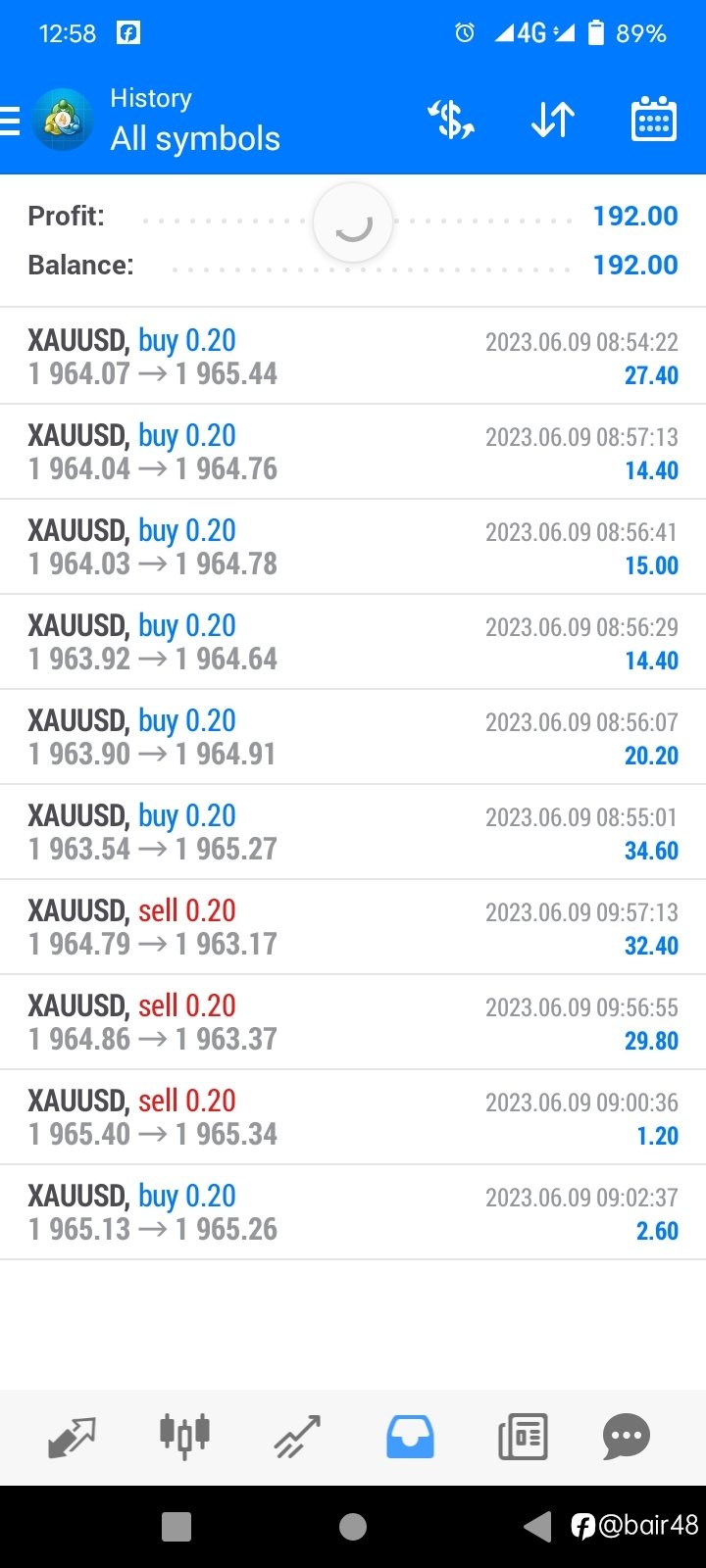The height and width of the screenshot is (1568, 706).
Task: Open the system recent apps button
Action: 176,1526
